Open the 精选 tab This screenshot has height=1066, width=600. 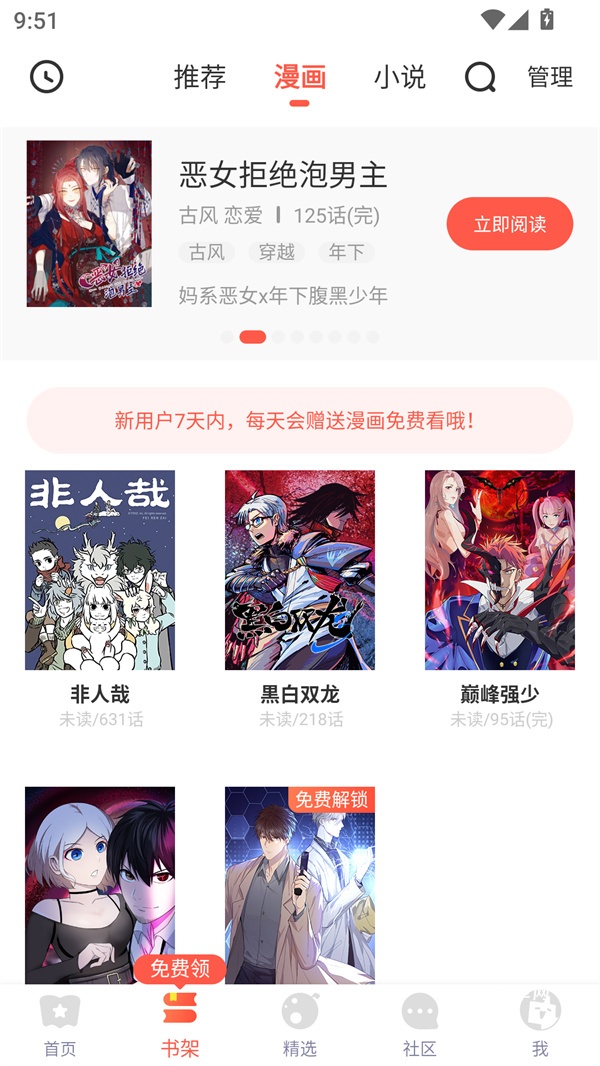click(x=300, y=1025)
